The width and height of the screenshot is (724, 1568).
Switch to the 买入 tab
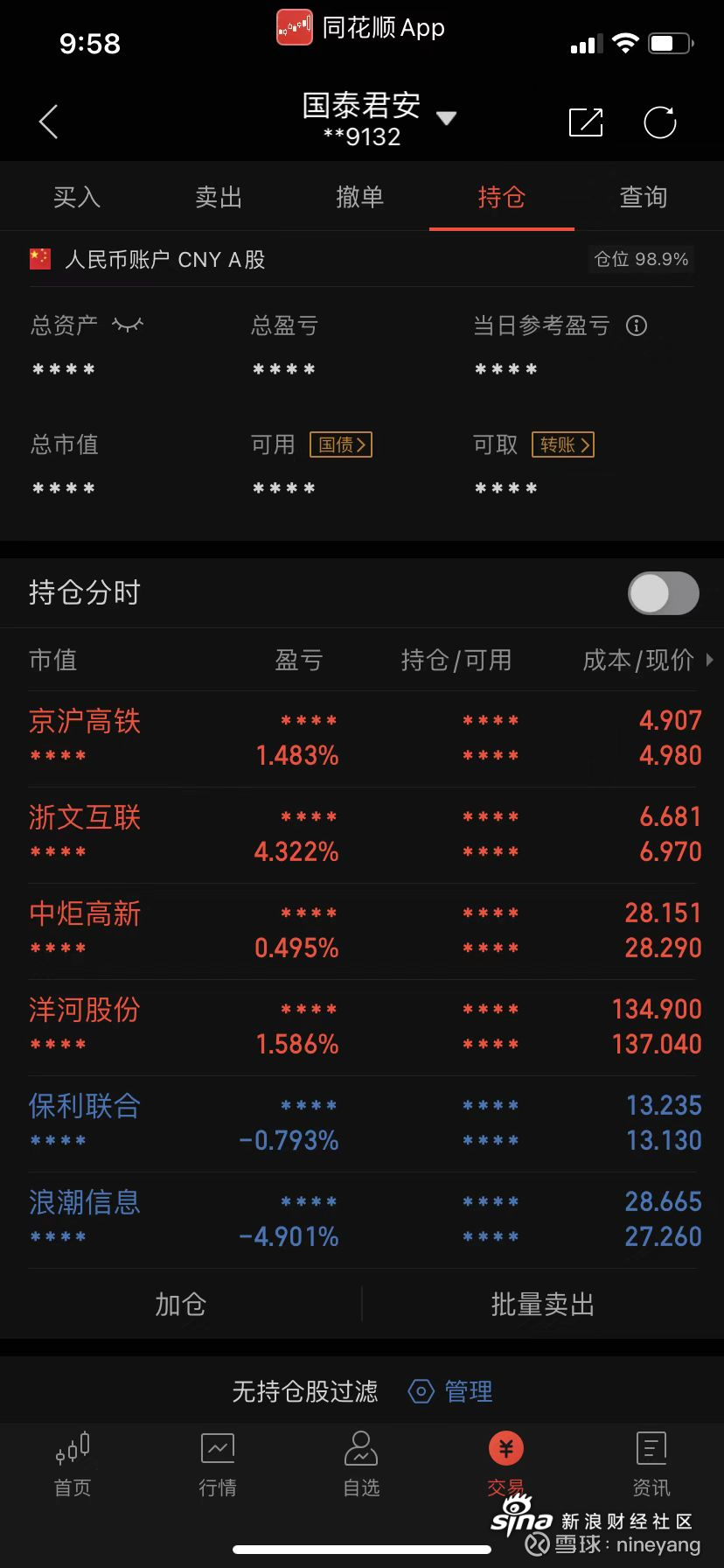pos(77,197)
